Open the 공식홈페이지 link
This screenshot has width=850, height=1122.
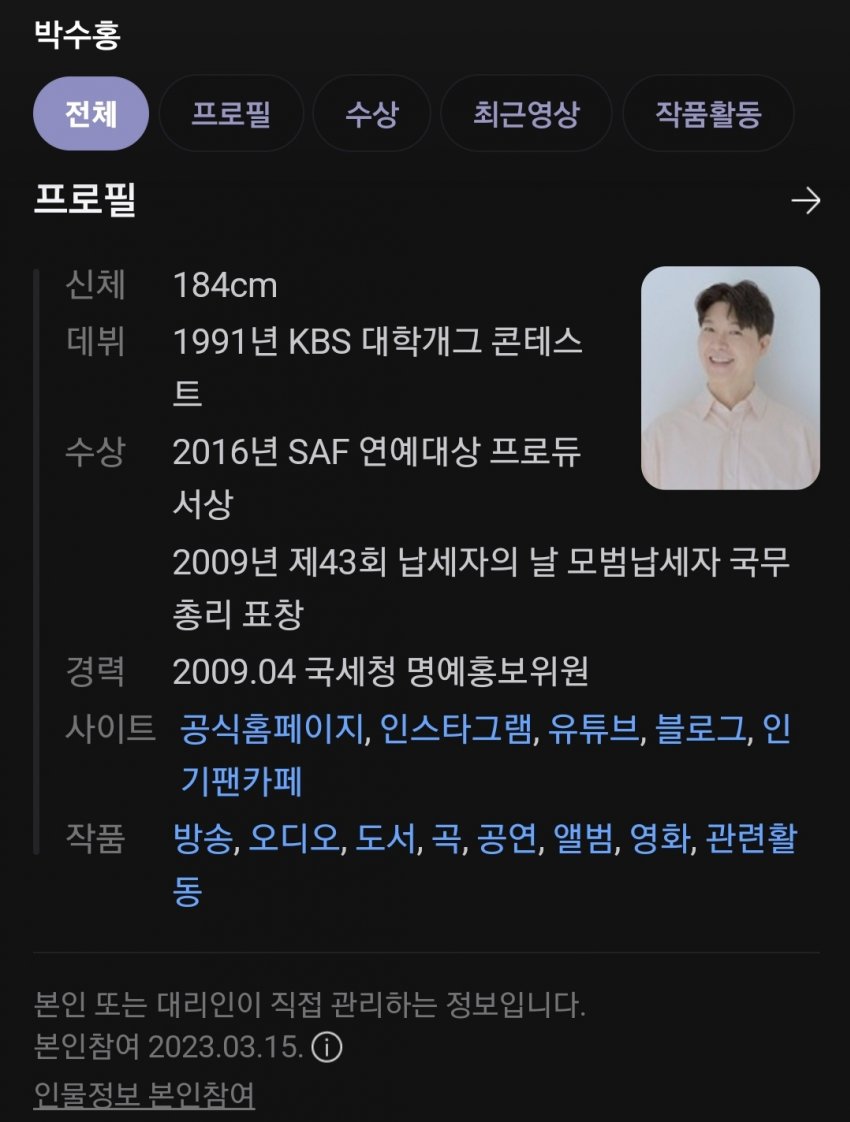point(271,729)
